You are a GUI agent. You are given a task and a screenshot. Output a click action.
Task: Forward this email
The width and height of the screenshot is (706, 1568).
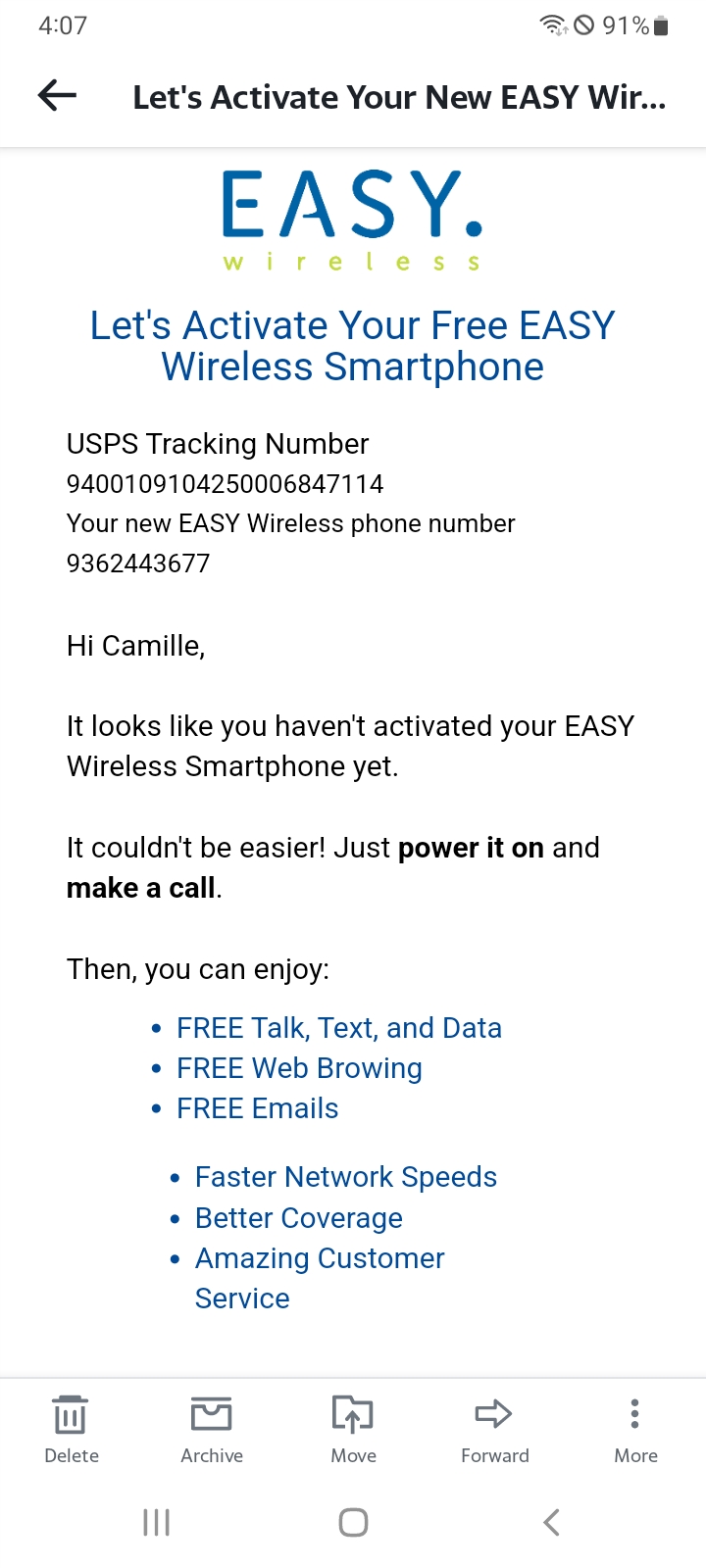494,1430
